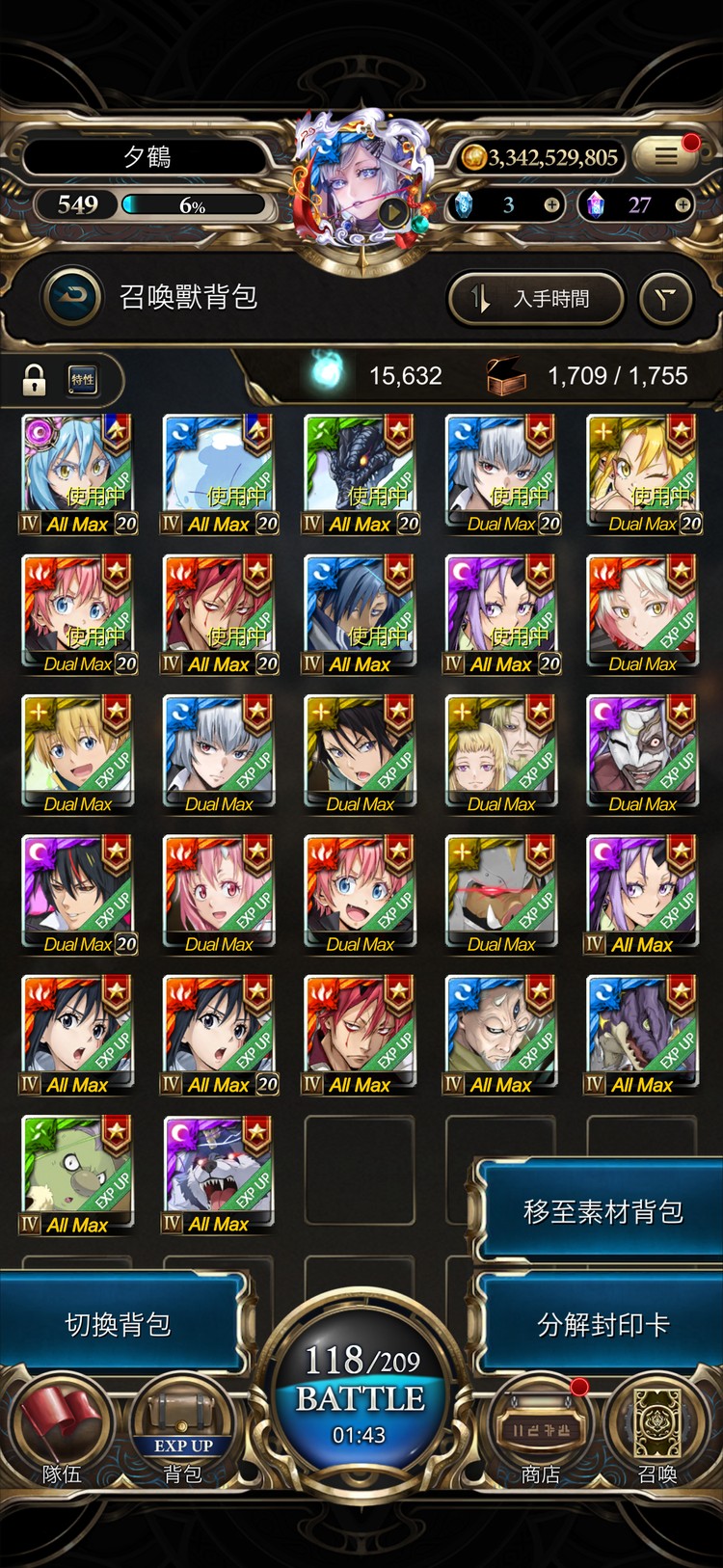
Task: Select the green creature All Max card
Action: point(77,1173)
